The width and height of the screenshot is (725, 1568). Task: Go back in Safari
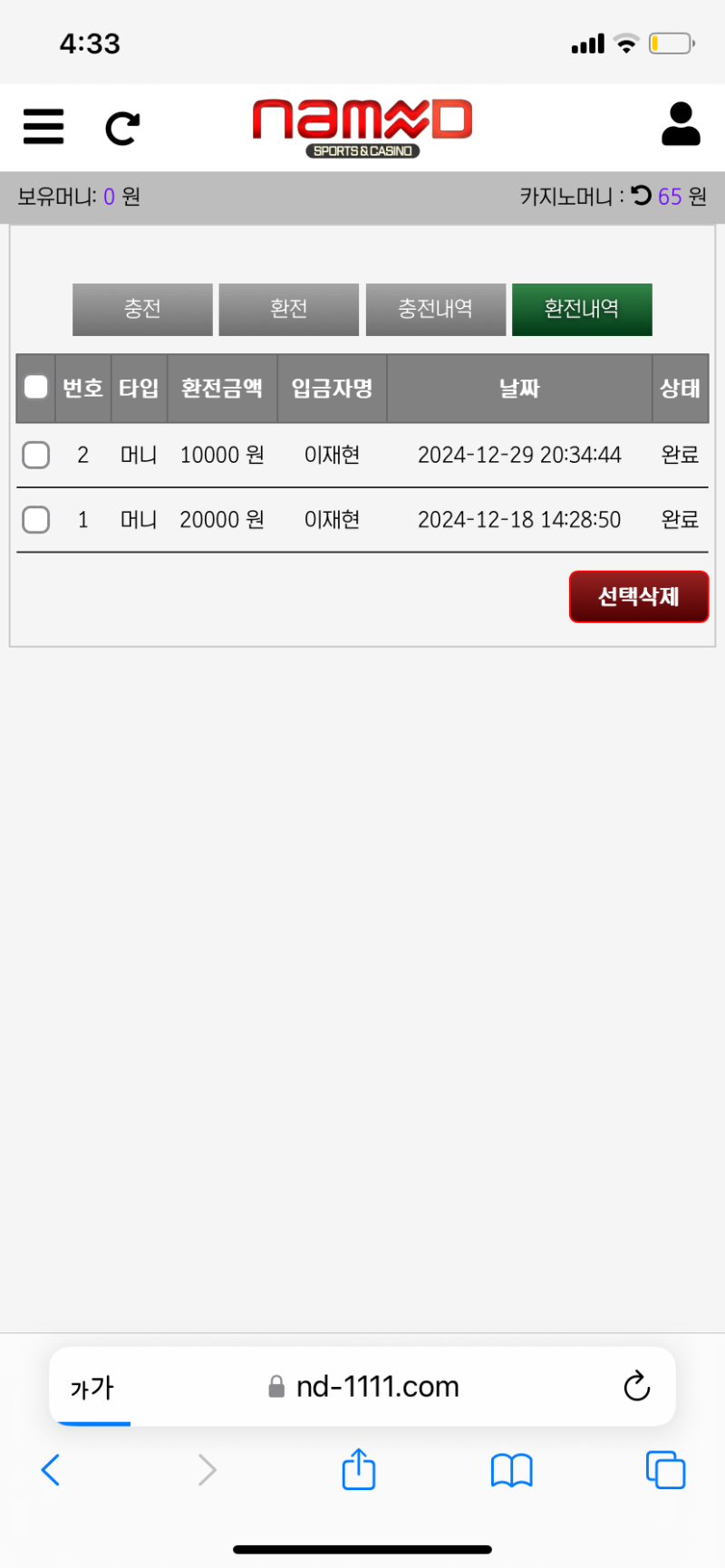coord(51,1469)
